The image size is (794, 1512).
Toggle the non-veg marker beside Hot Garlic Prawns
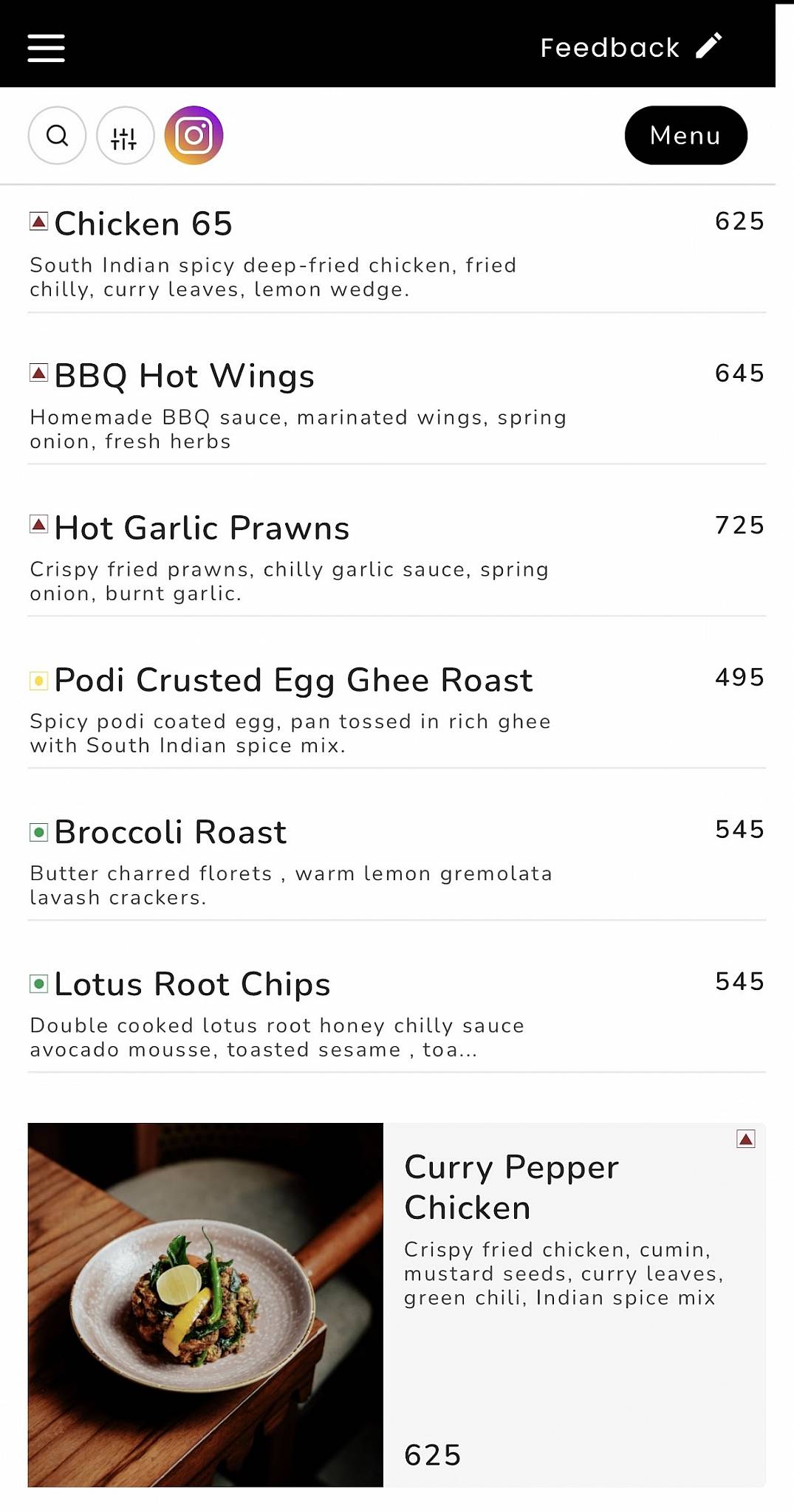[38, 524]
